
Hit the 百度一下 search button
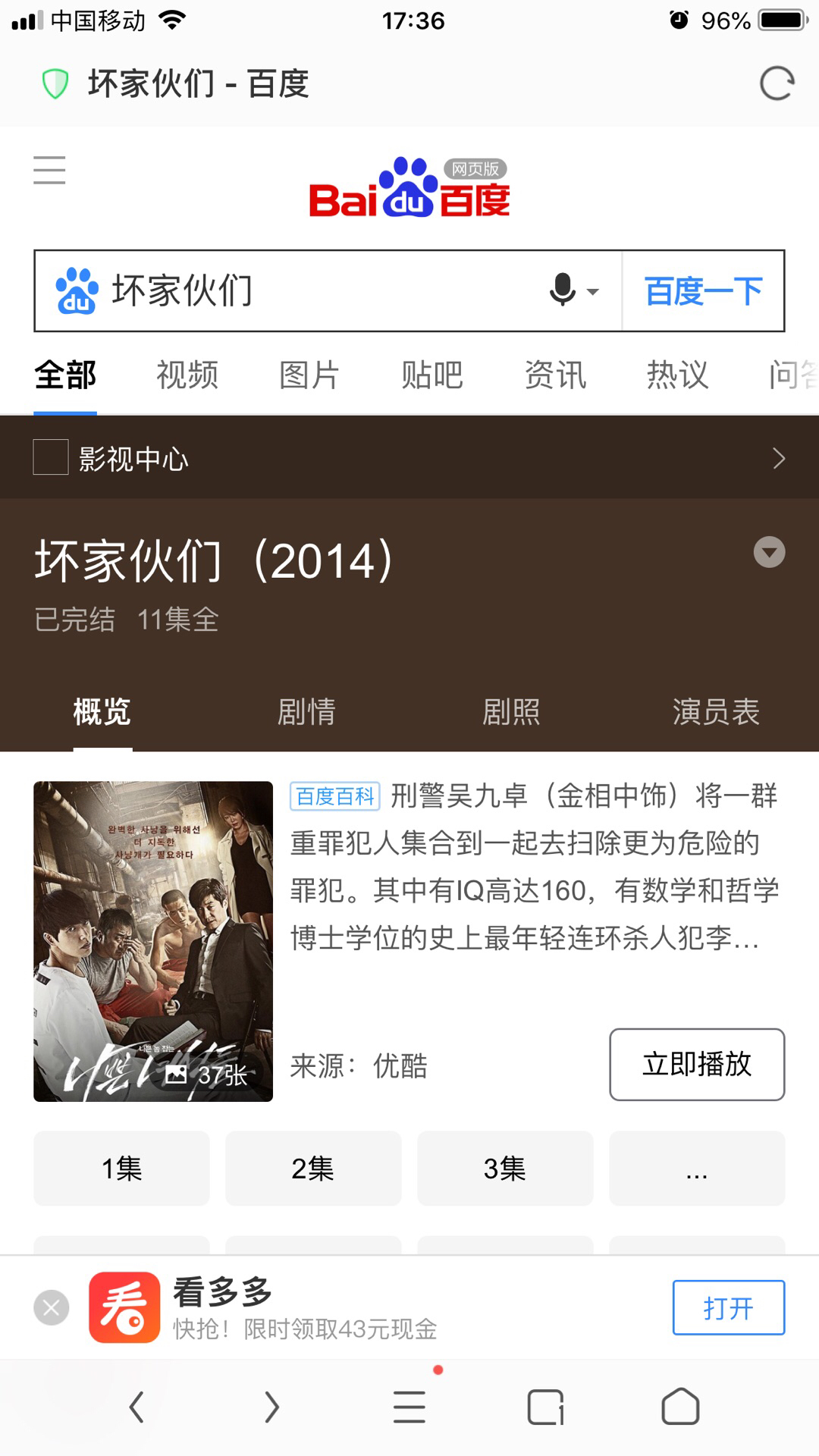(x=703, y=291)
